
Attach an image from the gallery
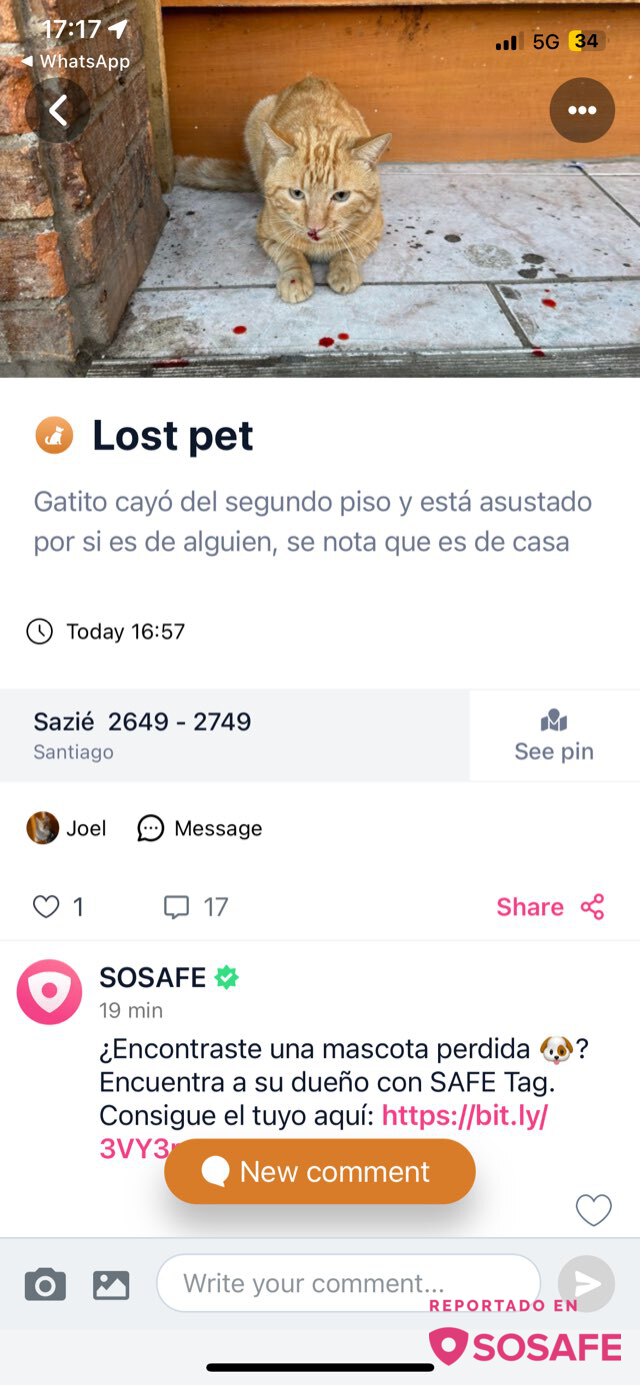point(111,1284)
